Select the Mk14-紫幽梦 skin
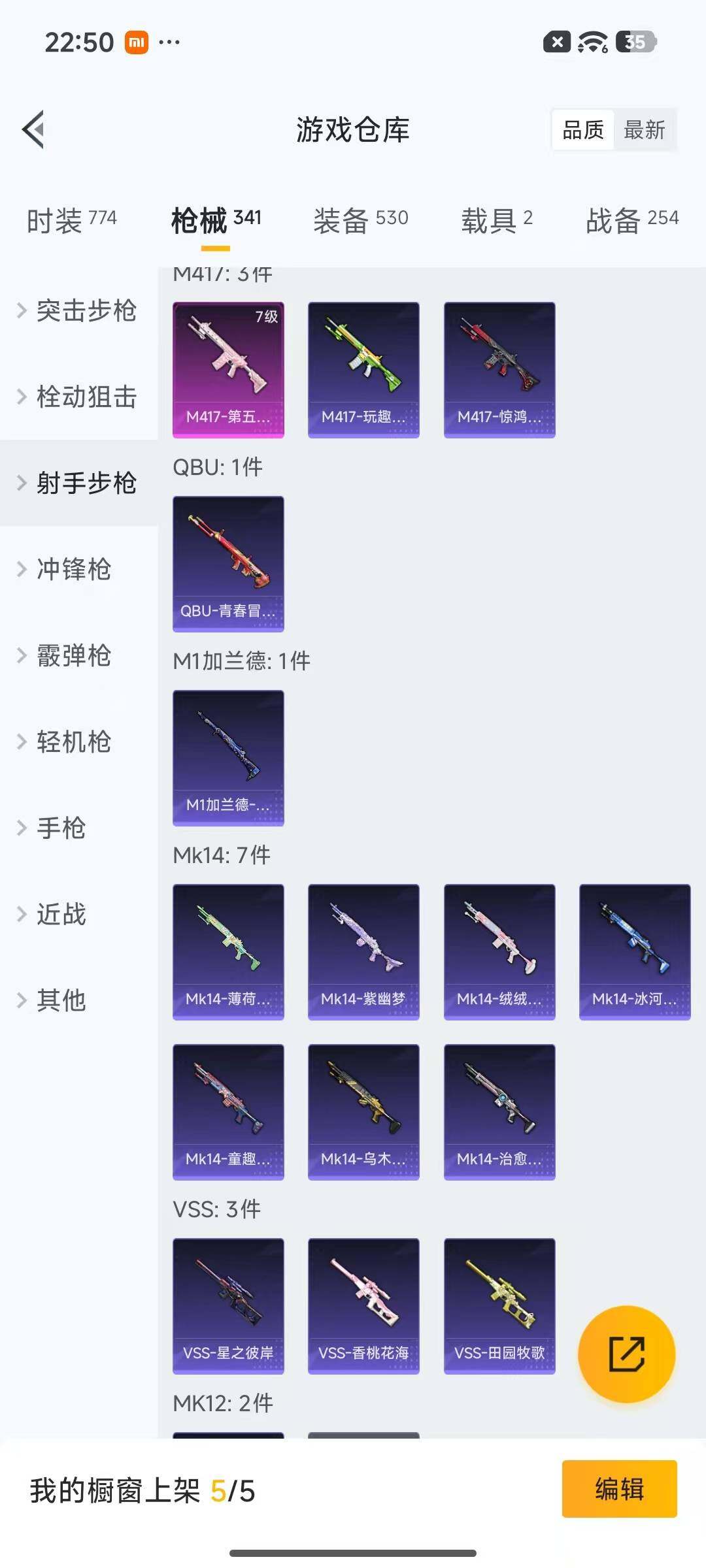Image resolution: width=706 pixels, height=1568 pixels. 363,952
